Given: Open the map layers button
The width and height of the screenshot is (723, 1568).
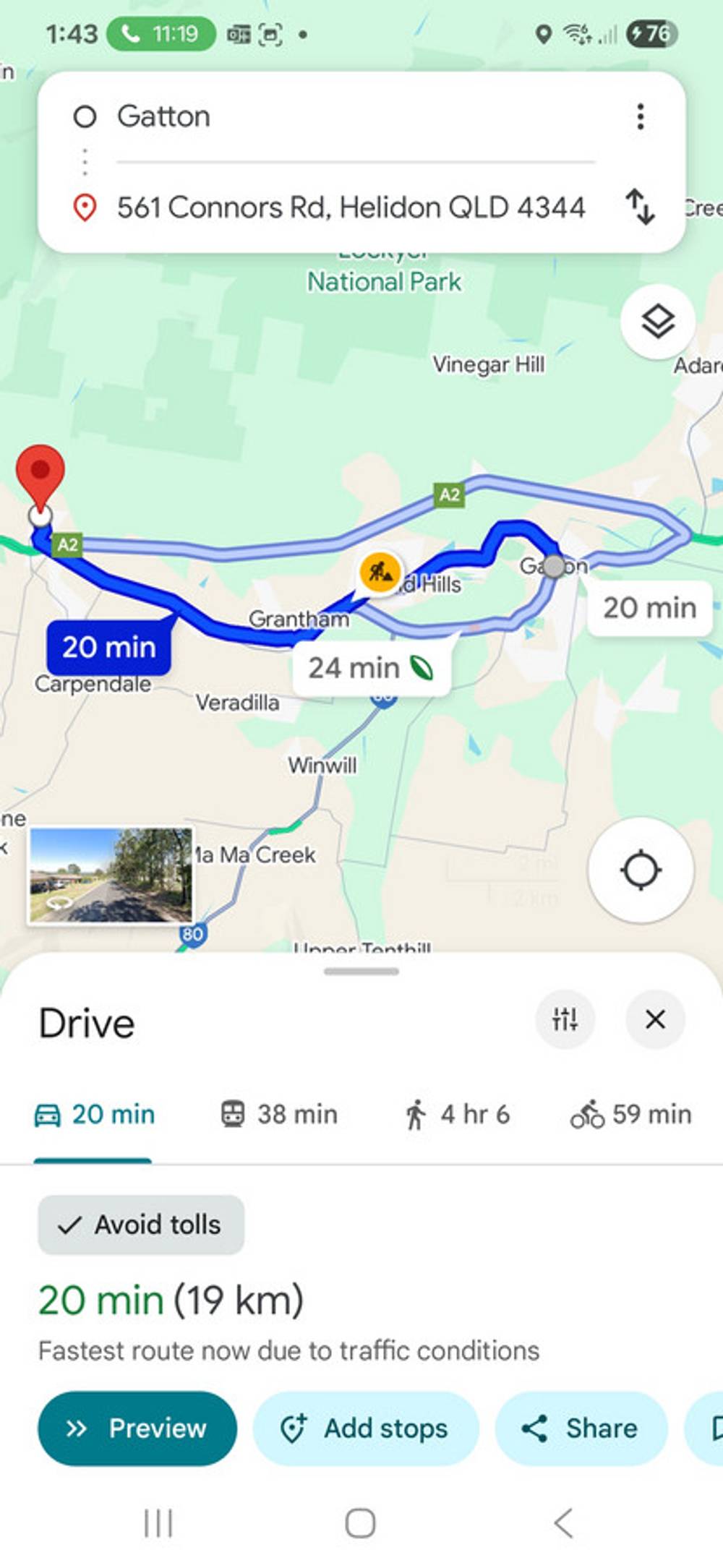Looking at the screenshot, I should pos(657,322).
